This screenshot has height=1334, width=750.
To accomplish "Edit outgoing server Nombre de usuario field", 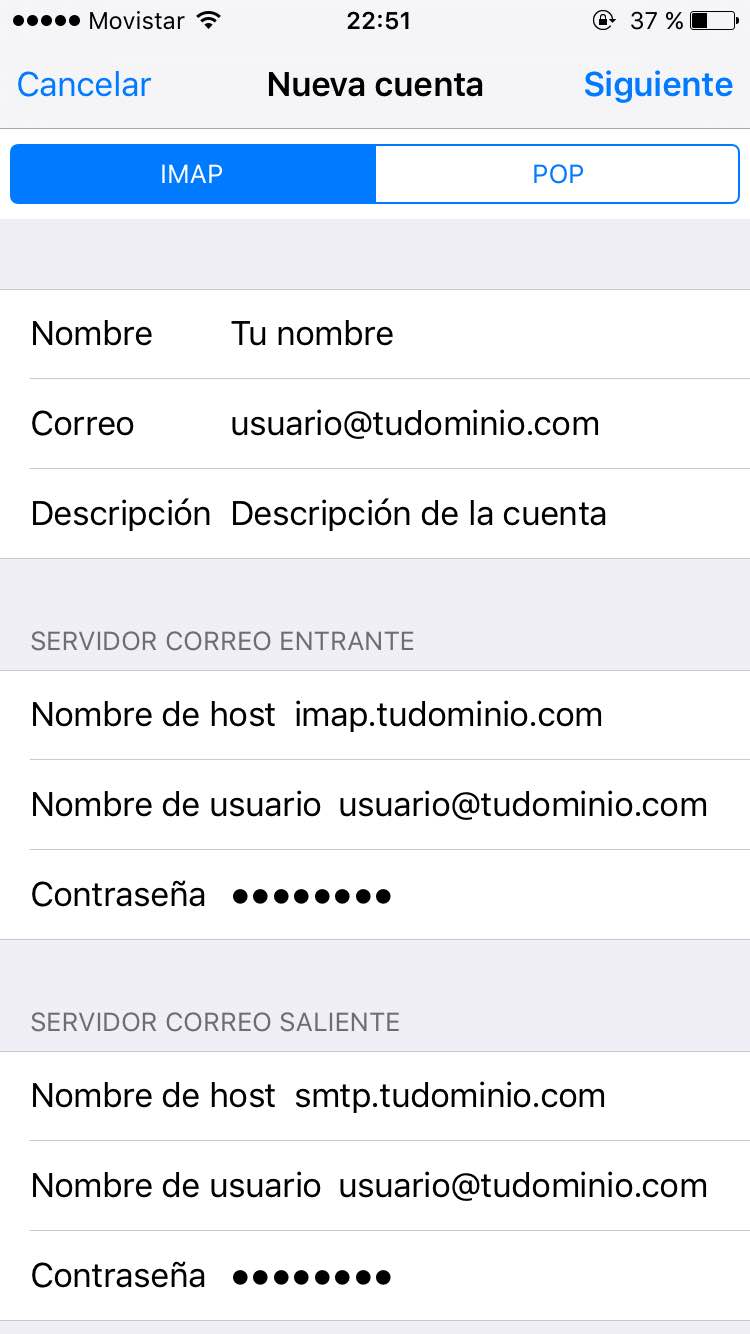I will (522, 1186).
